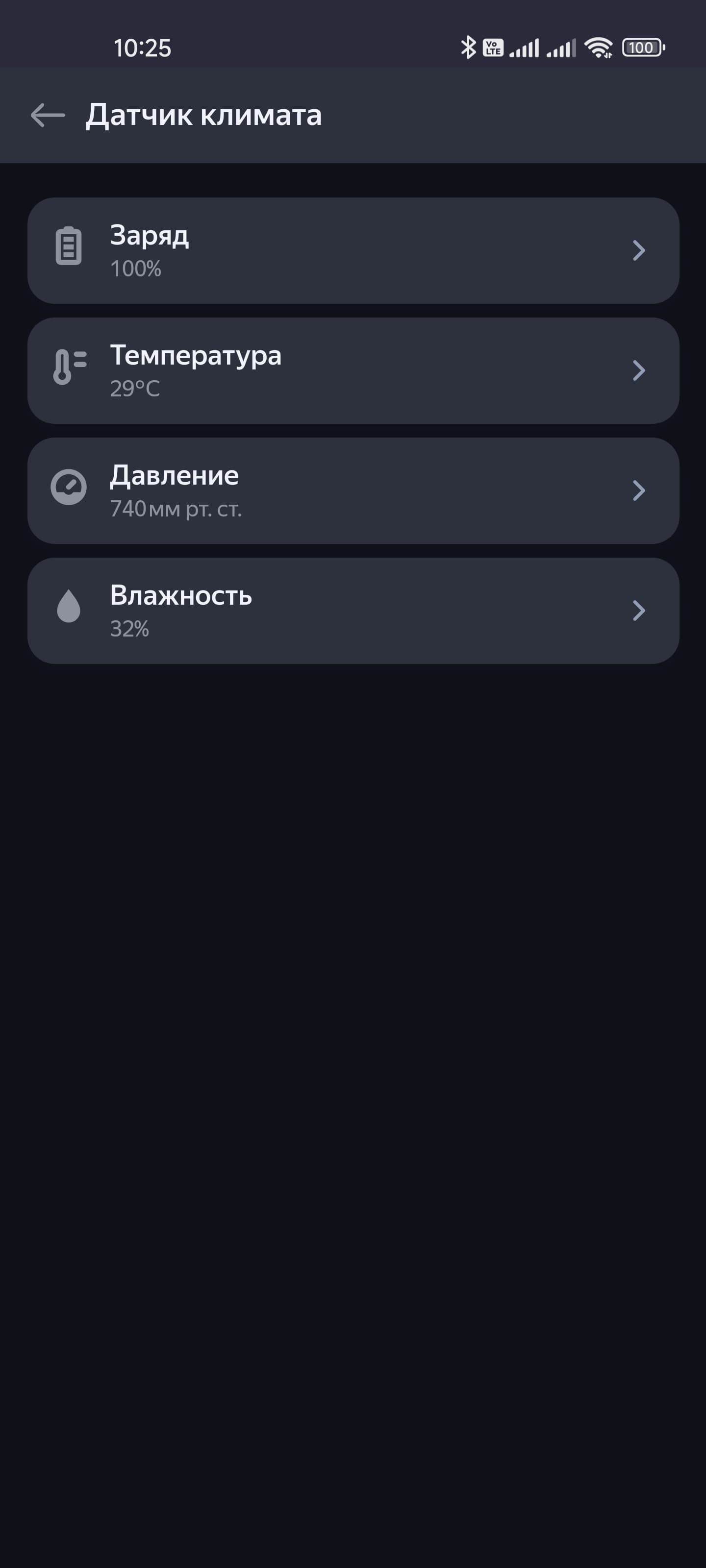Go back from Датчик климата screen
Viewport: 706px width, 1568px height.
48,115
